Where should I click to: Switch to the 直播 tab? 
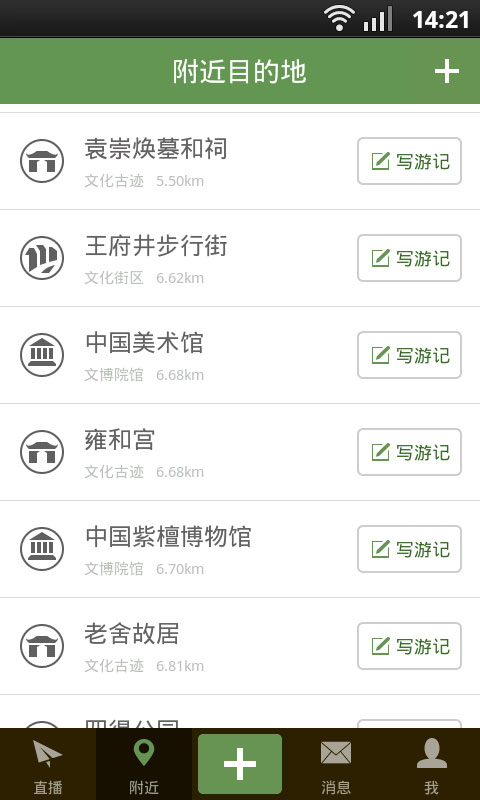48,764
